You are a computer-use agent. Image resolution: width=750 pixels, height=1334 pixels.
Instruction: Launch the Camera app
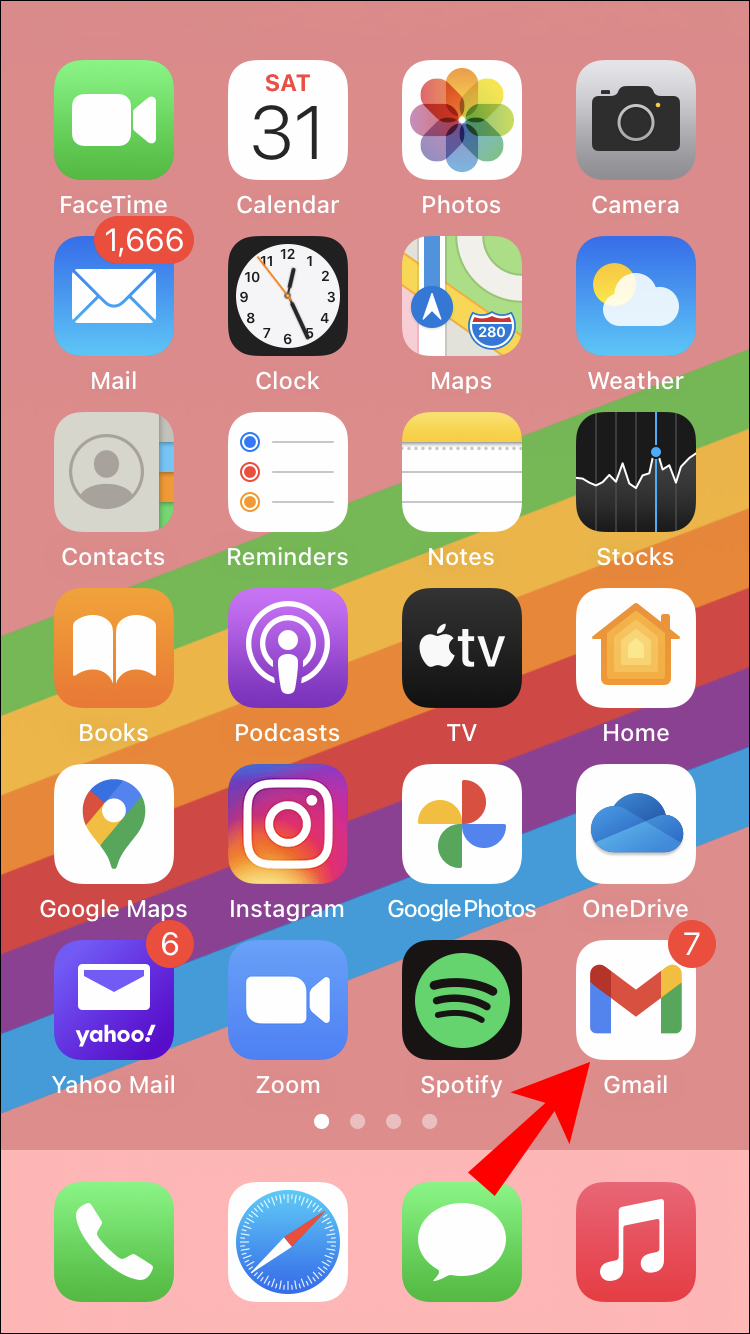635,120
